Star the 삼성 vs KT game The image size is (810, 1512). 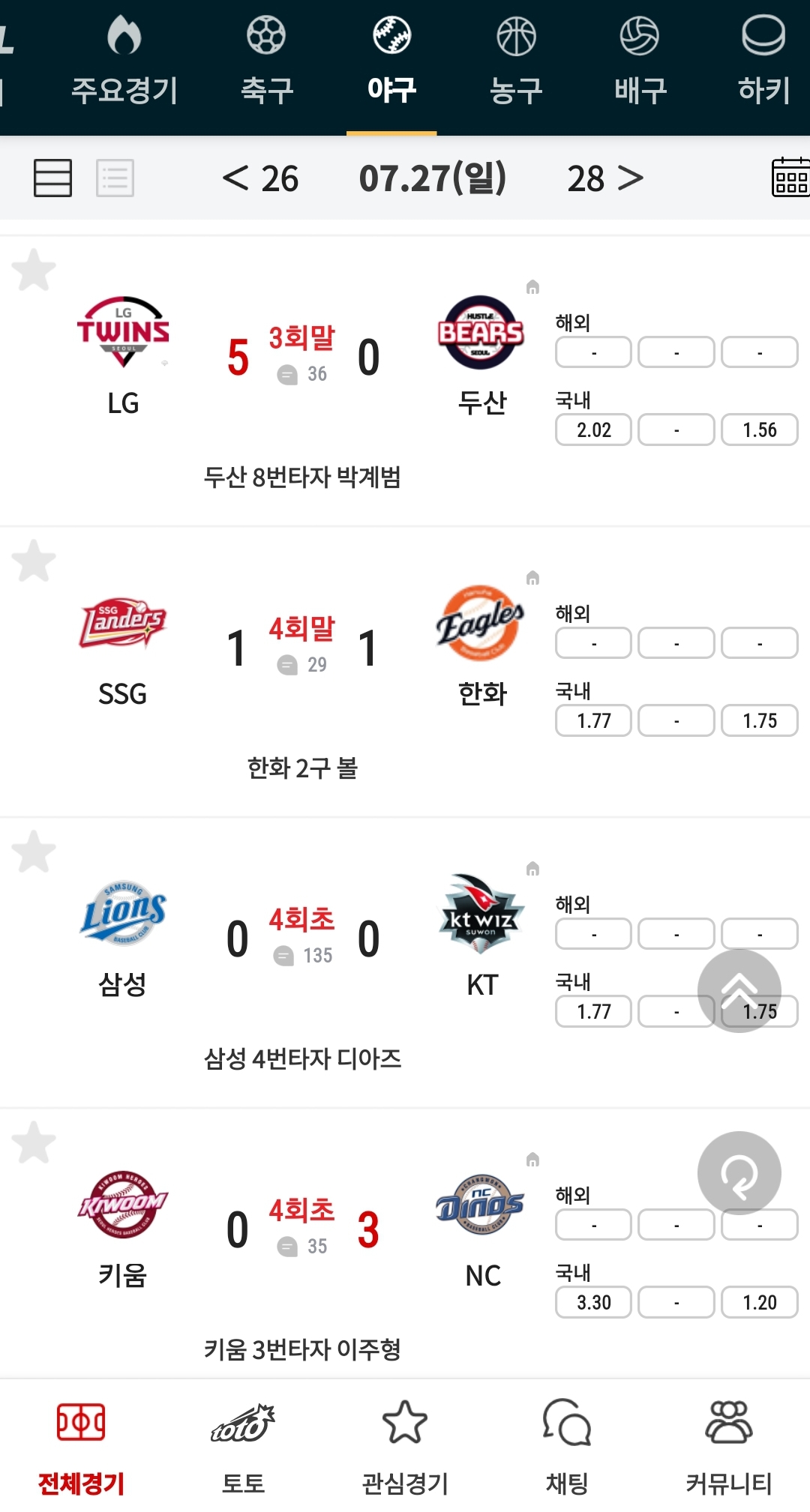34,852
